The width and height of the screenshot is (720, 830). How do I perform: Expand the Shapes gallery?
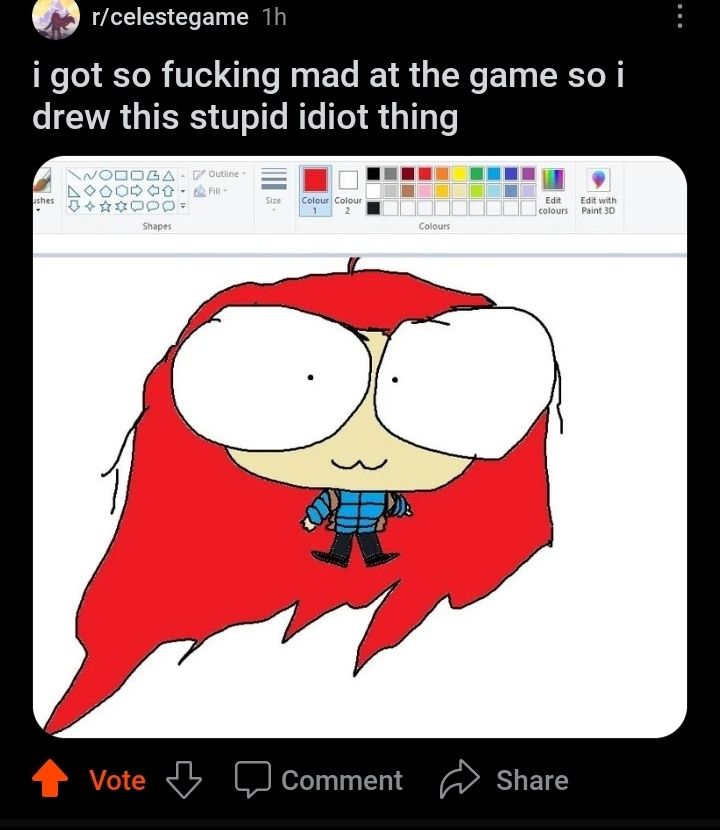(183, 205)
